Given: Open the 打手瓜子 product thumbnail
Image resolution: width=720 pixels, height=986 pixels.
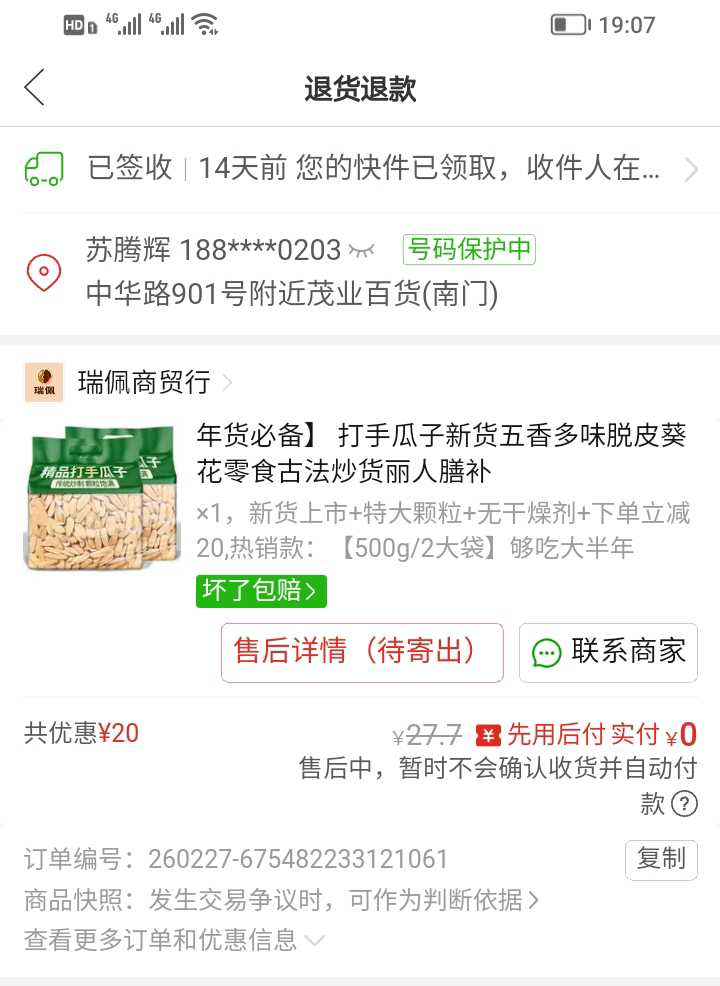Looking at the screenshot, I should pos(103,499).
